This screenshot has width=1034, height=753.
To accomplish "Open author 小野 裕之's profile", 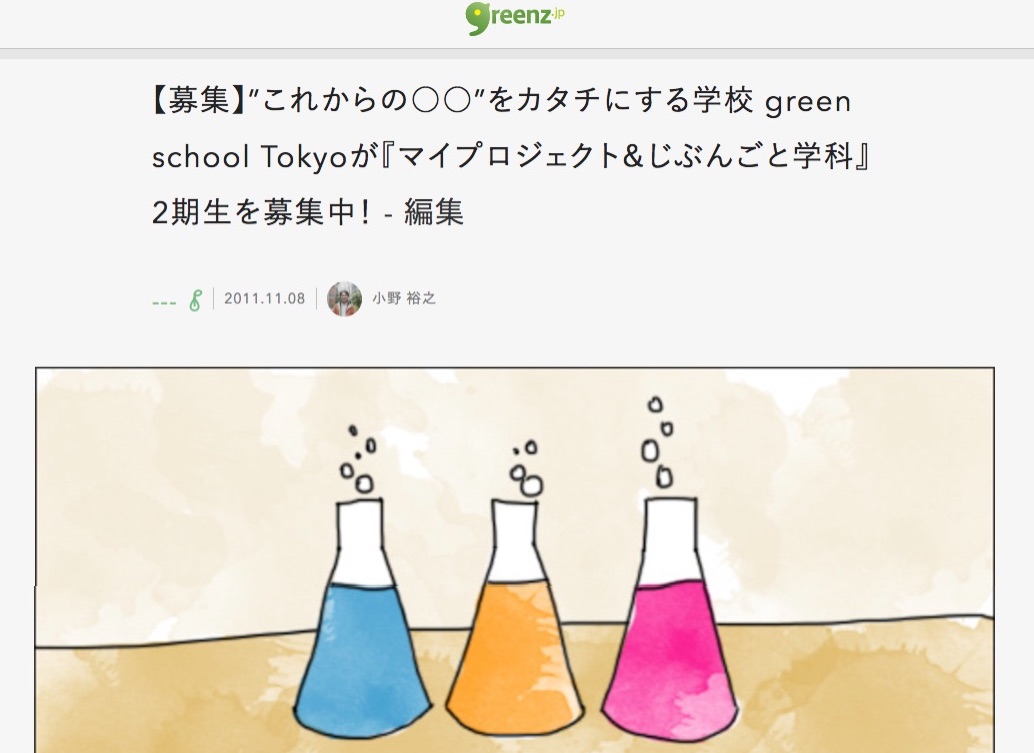I will (x=404, y=298).
